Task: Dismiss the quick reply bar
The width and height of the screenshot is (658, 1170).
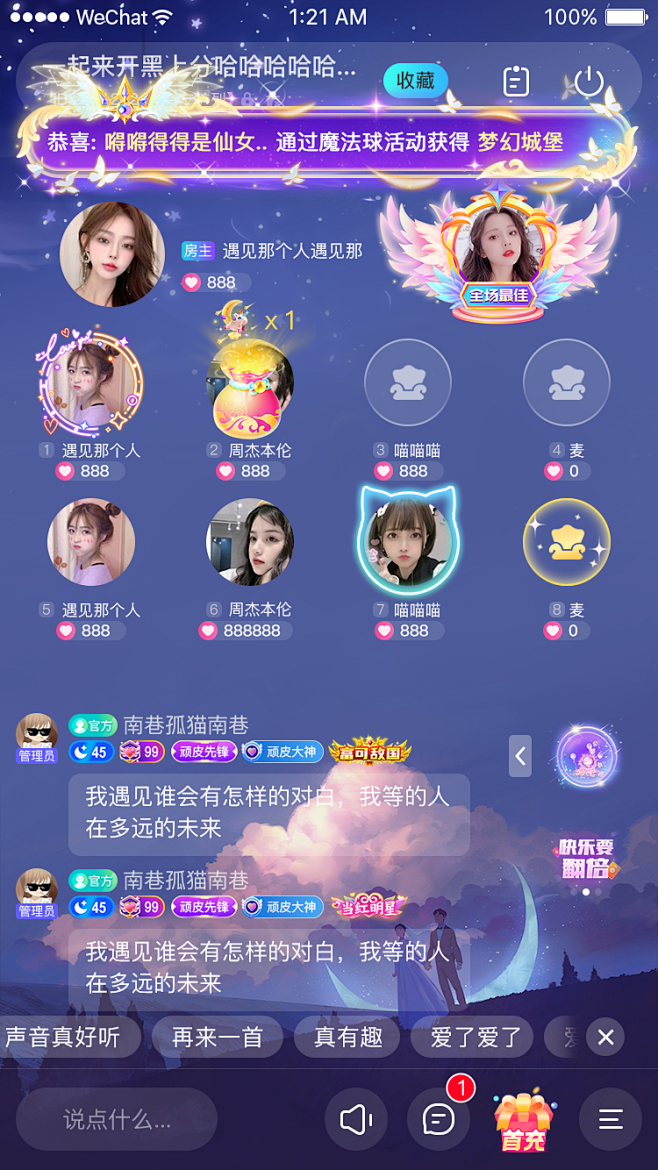Action: [x=606, y=1037]
